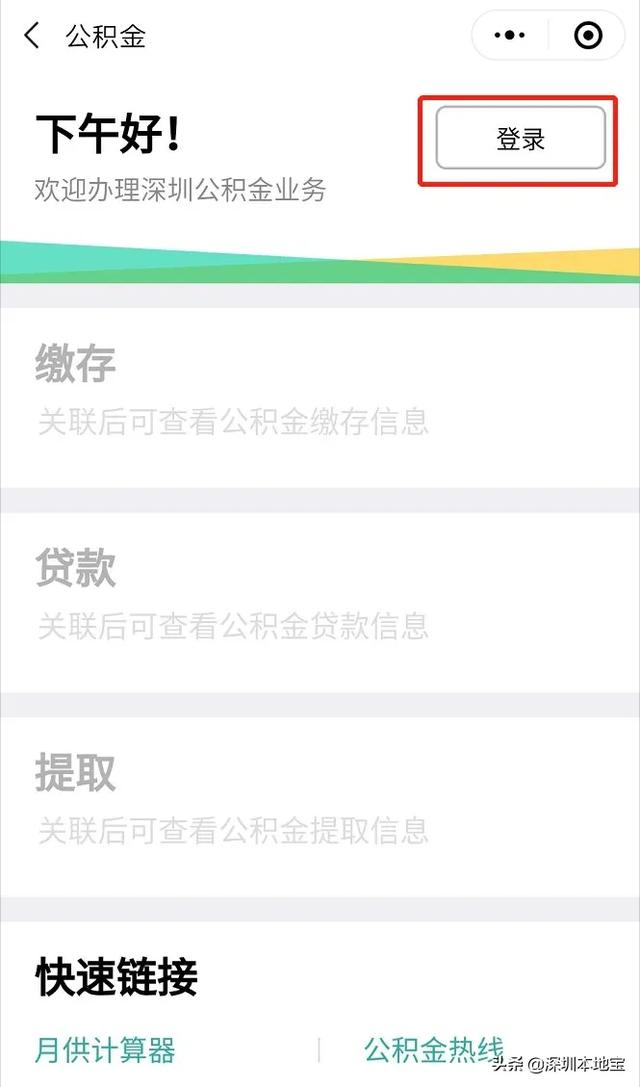Tap the 登录 button
Viewport: 640px width, 1087px height.
[x=520, y=138]
